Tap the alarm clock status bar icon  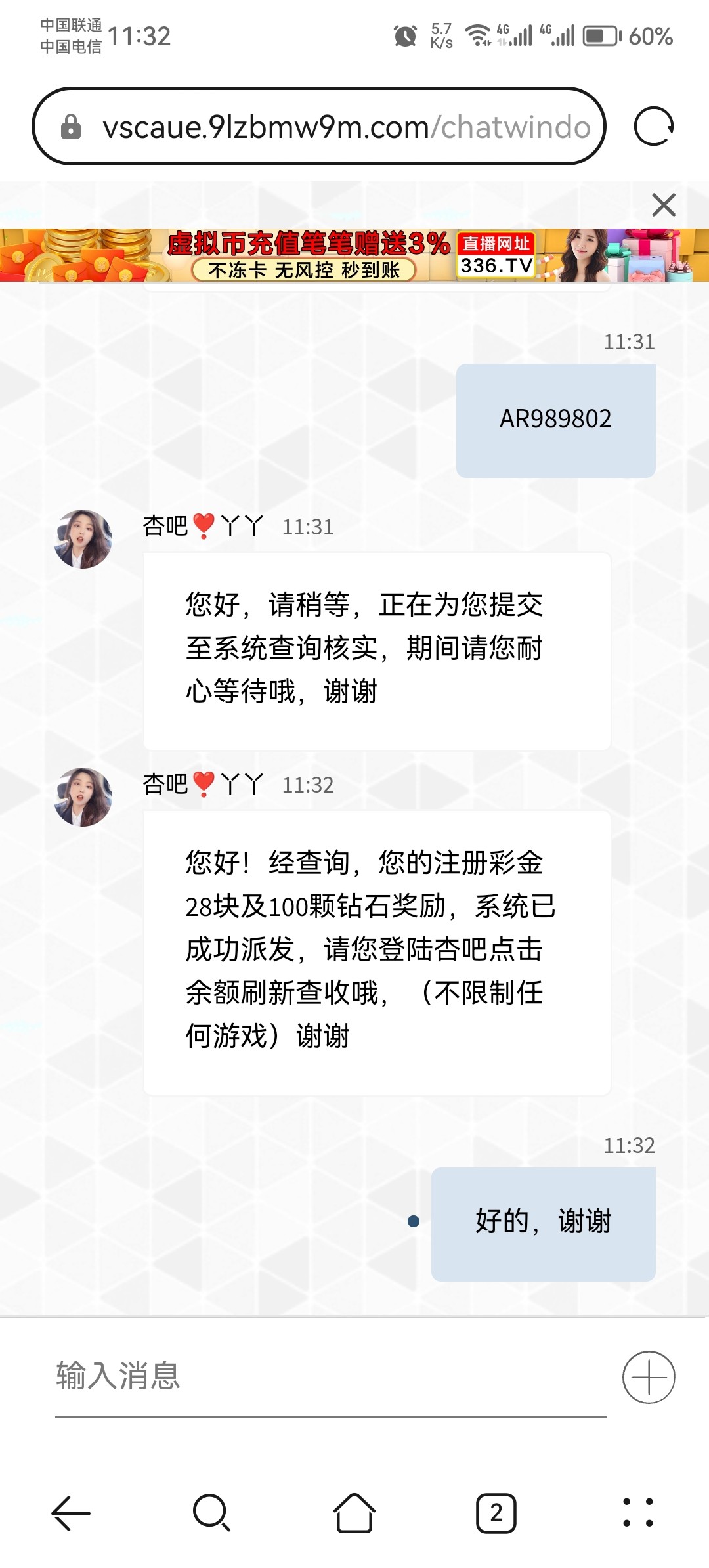pos(406,37)
